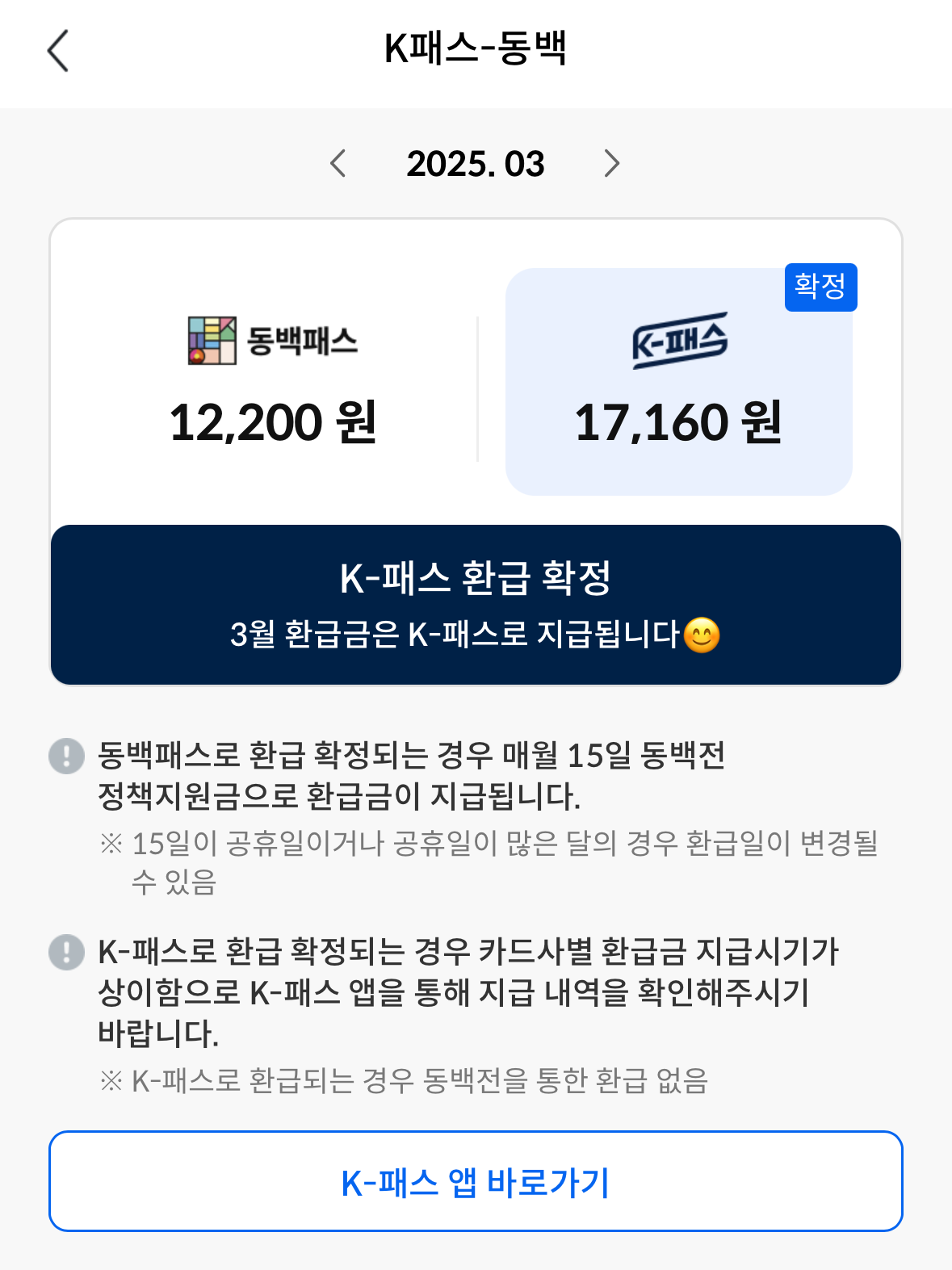Viewport: 952px width, 1270px height.
Task: Go to the previous month with the left chevron
Action: [338, 164]
